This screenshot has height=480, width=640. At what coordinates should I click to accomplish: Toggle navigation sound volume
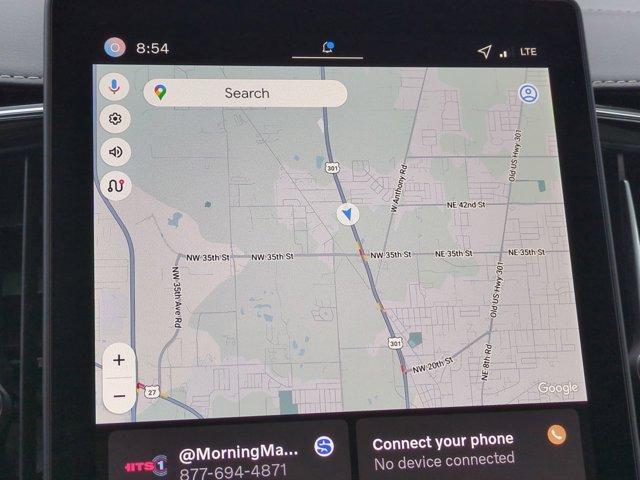click(x=115, y=152)
